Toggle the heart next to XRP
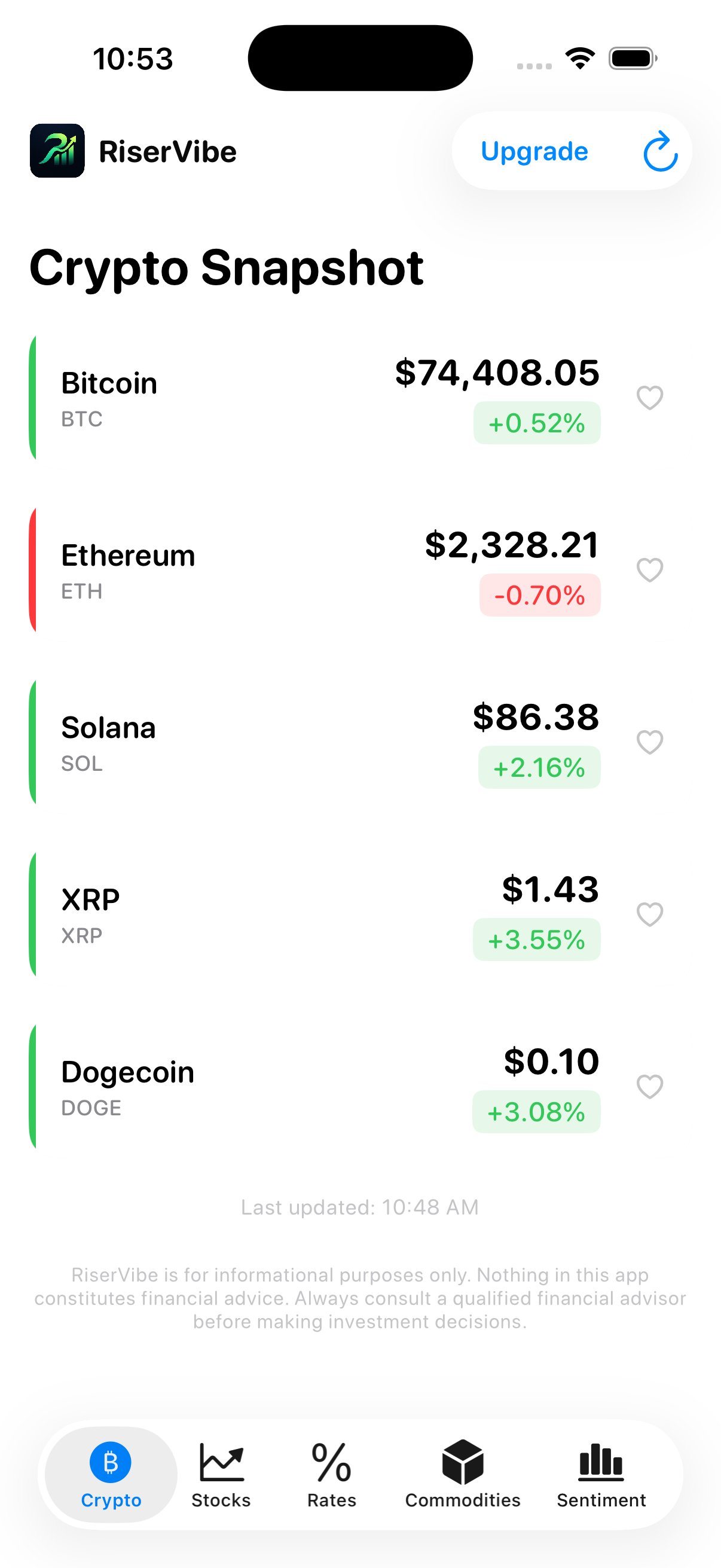The width and height of the screenshot is (721, 1568). tap(650, 914)
